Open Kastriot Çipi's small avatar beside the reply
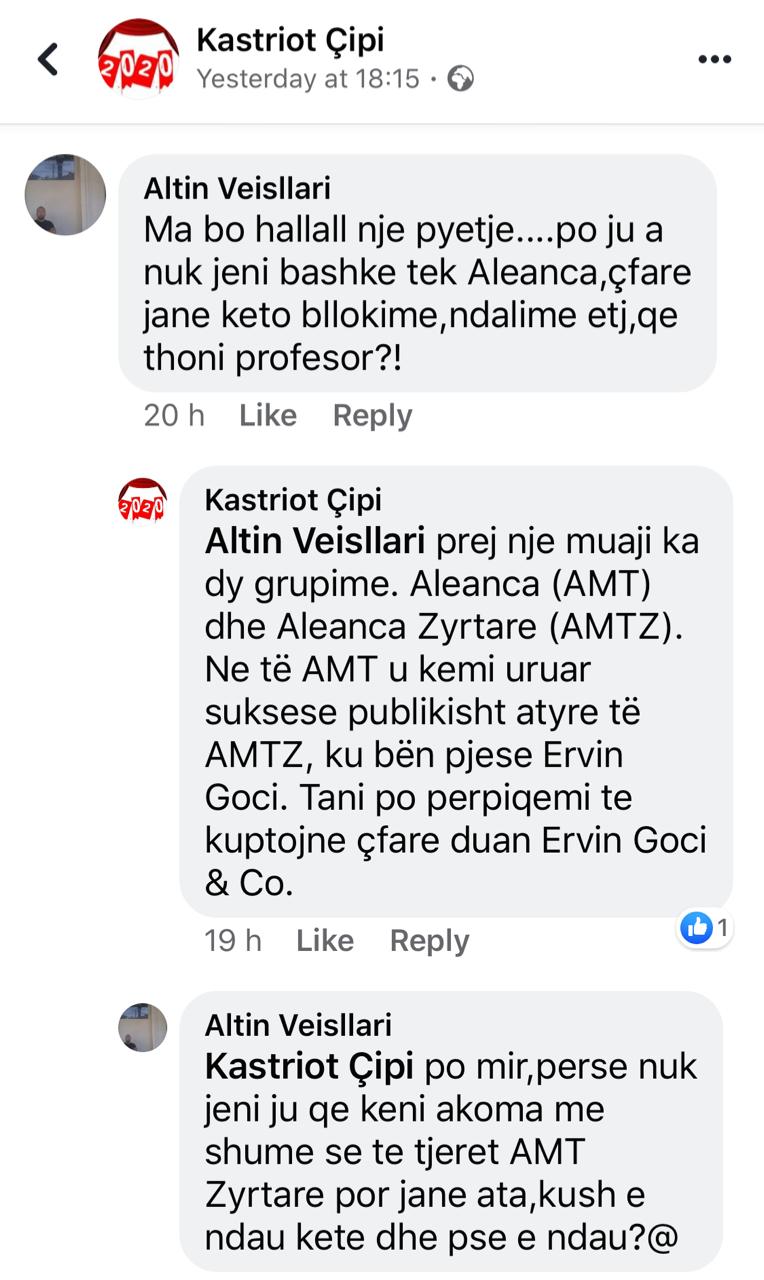 (143, 501)
